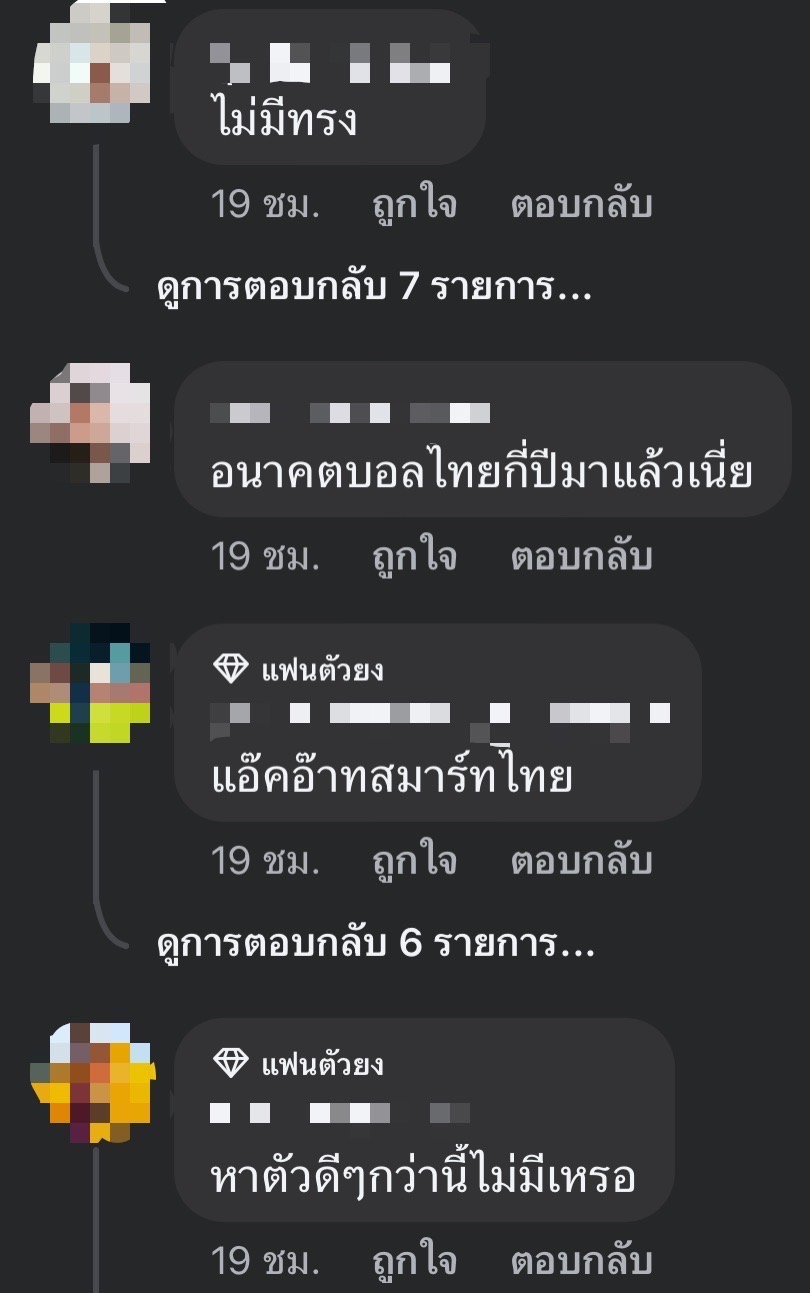810x1293 pixels.
Task: Like the comment 'อนาคตบอลไทยกี่ปีมาแล้วเนี่ย'
Action: [414, 556]
